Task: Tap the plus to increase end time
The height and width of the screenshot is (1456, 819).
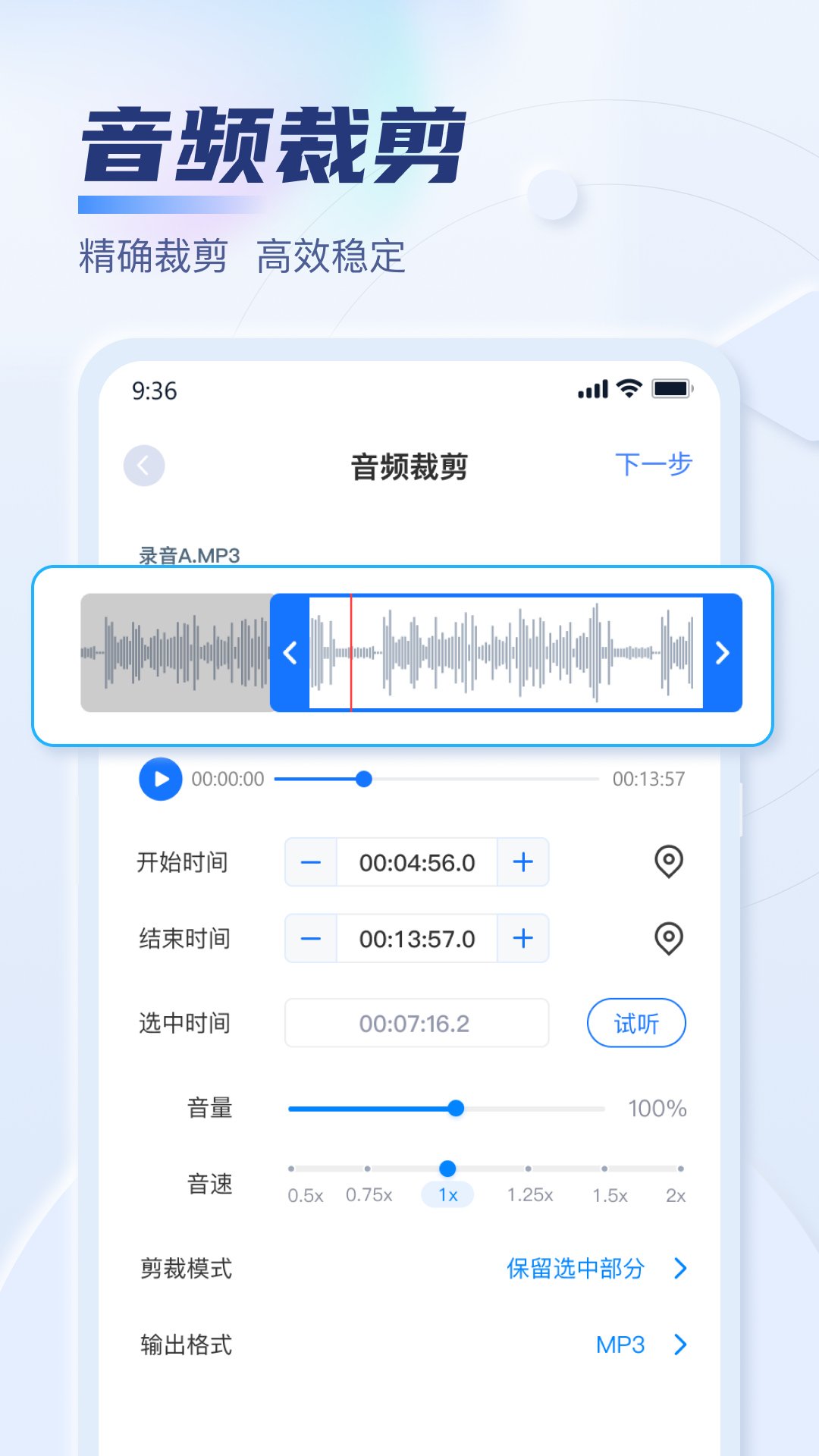Action: tap(522, 939)
